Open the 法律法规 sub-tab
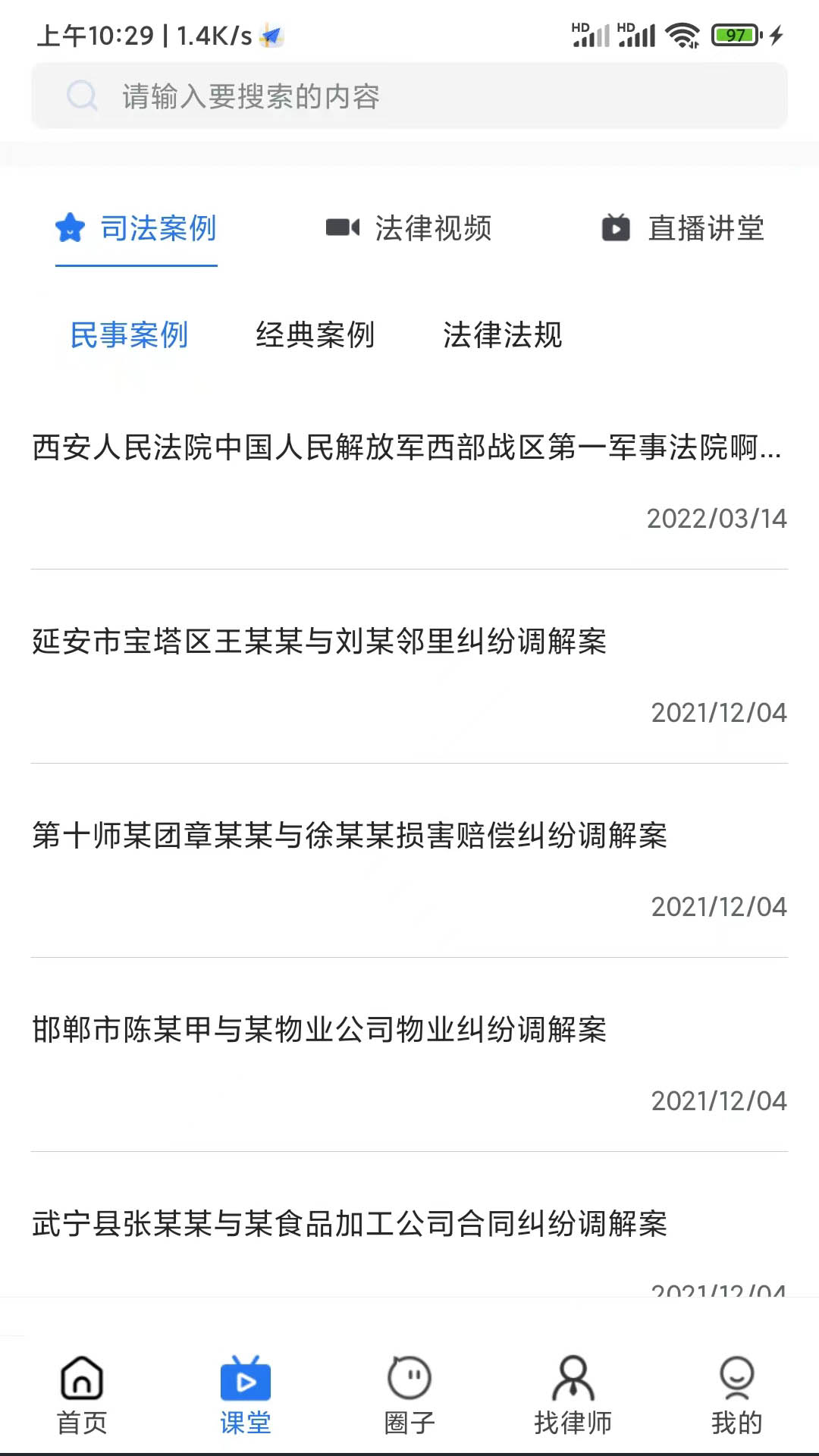The image size is (819, 1456). click(502, 334)
